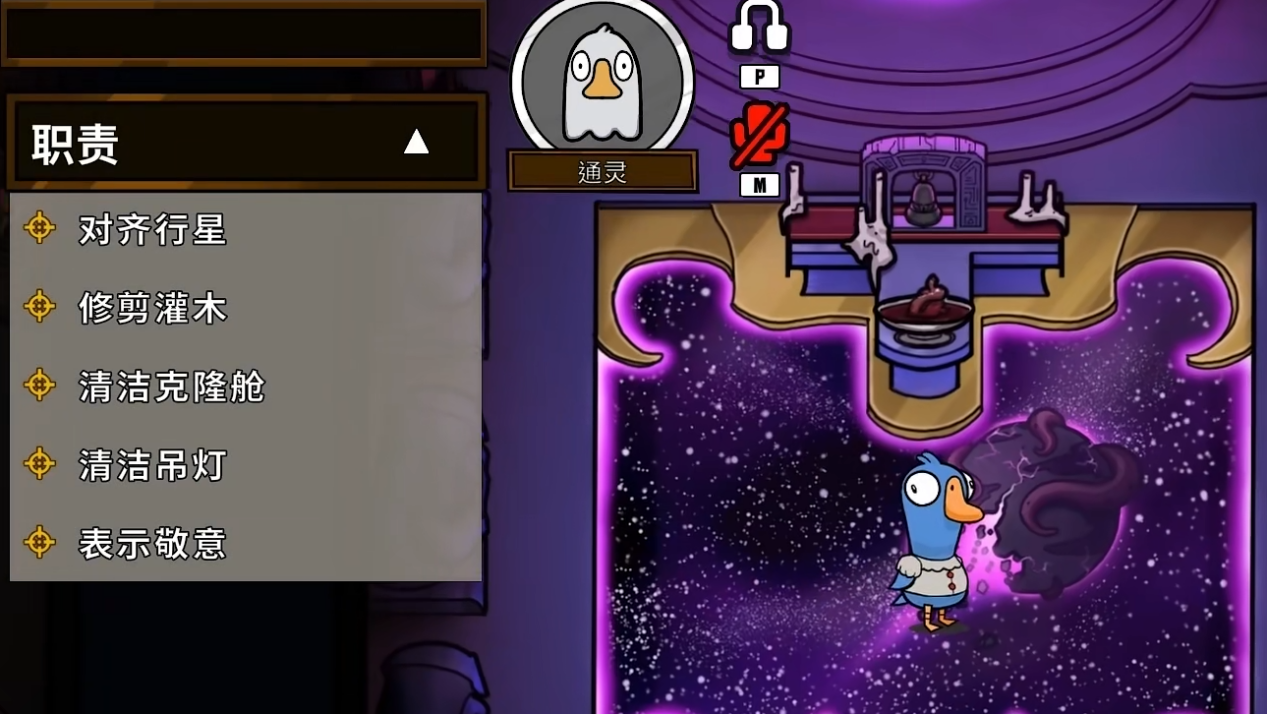The width and height of the screenshot is (1267, 714).
Task: Open the 清洁克隆舱 task
Action: [x=171, y=387]
